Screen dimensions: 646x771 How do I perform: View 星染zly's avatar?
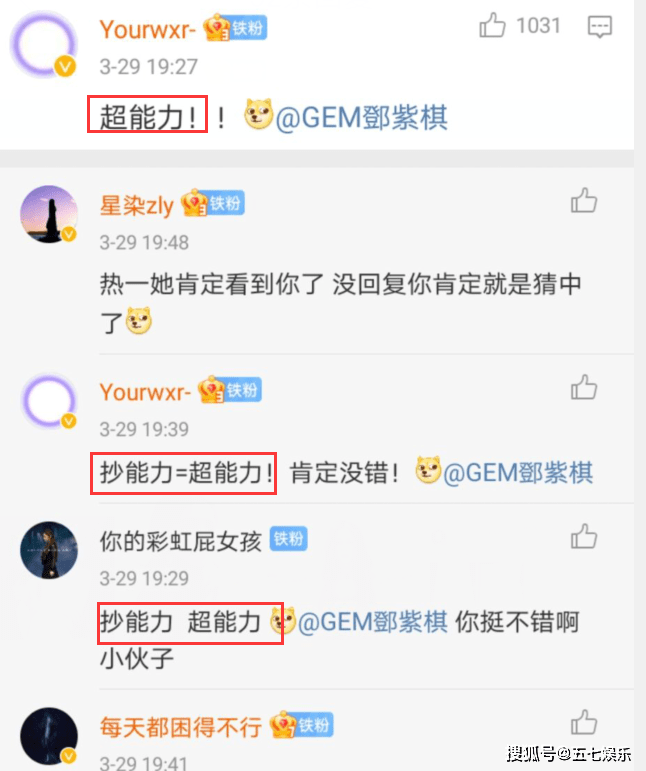(x=49, y=214)
